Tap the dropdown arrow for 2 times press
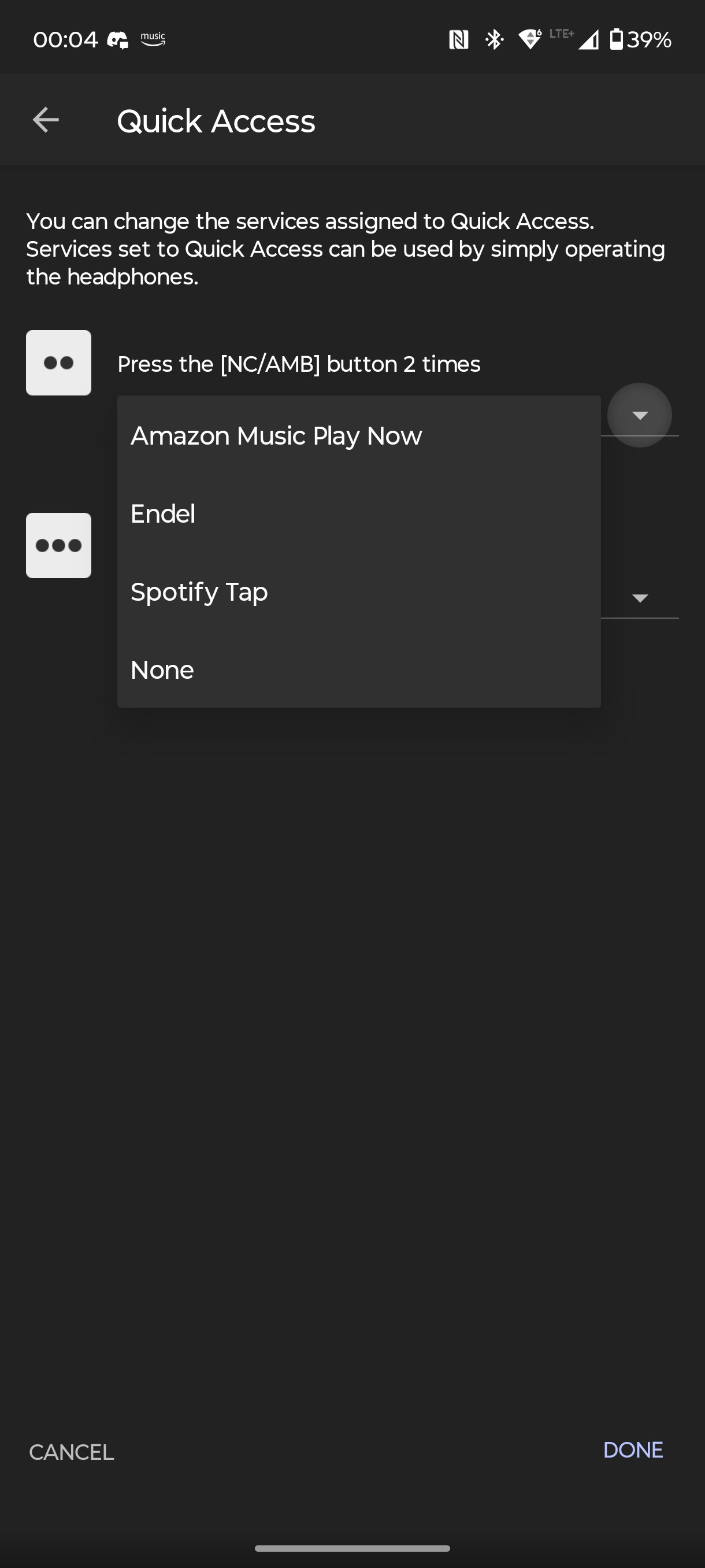 coord(639,415)
